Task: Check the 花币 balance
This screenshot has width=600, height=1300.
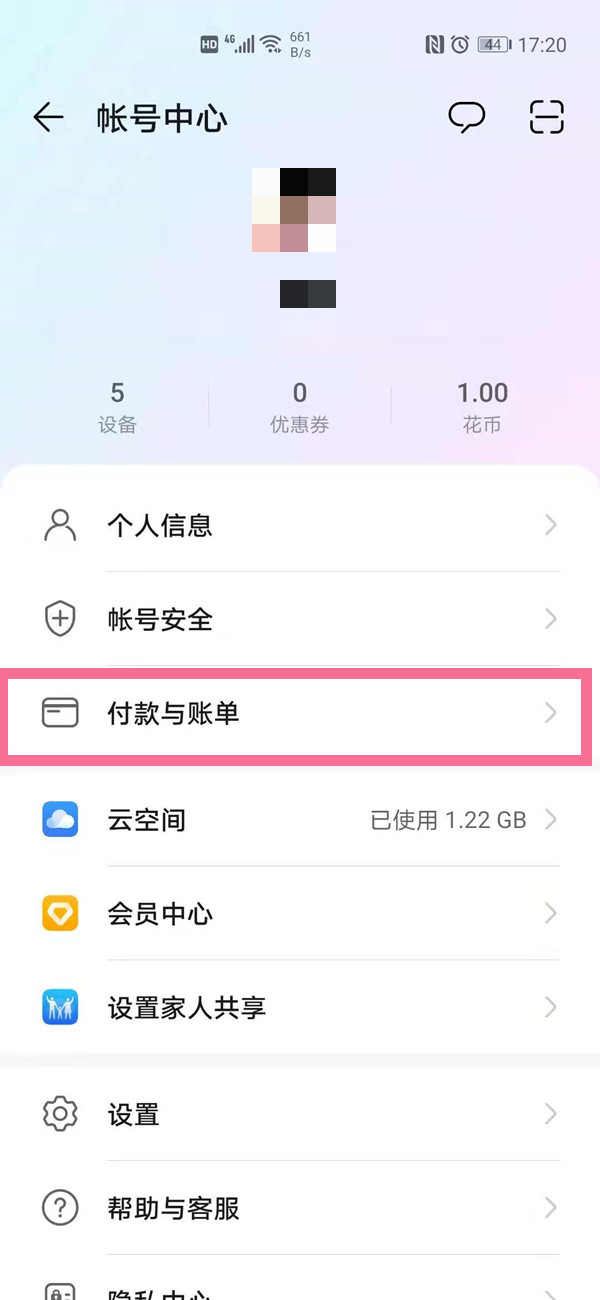Action: coord(482,407)
